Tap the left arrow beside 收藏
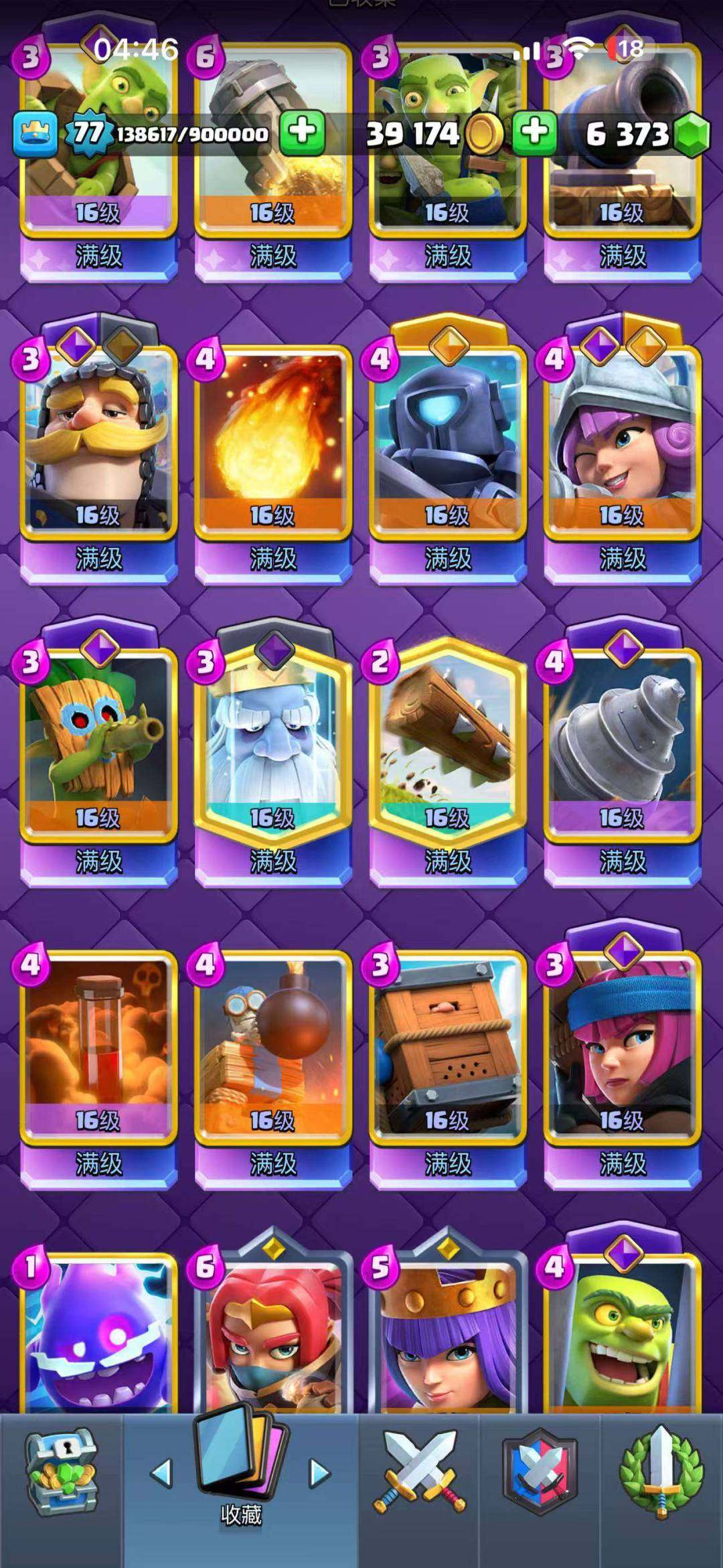 pyautogui.click(x=161, y=1474)
